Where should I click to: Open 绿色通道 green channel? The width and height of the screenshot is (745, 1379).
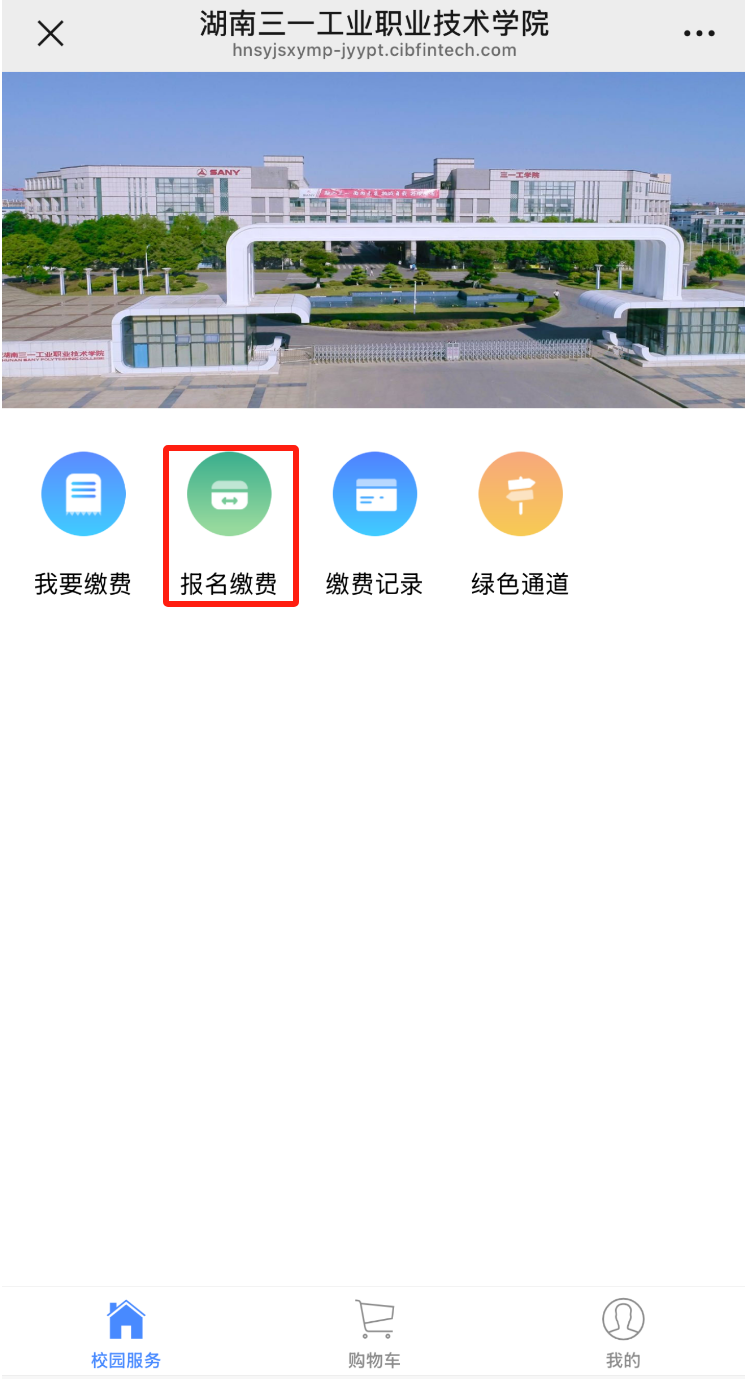520,495
